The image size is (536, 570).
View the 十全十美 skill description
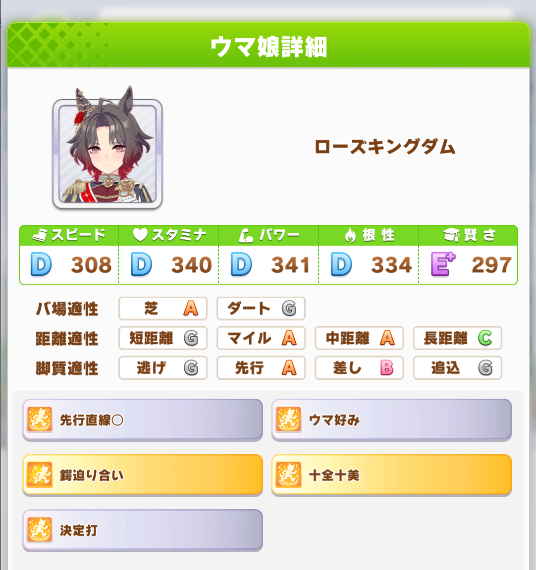tap(392, 475)
